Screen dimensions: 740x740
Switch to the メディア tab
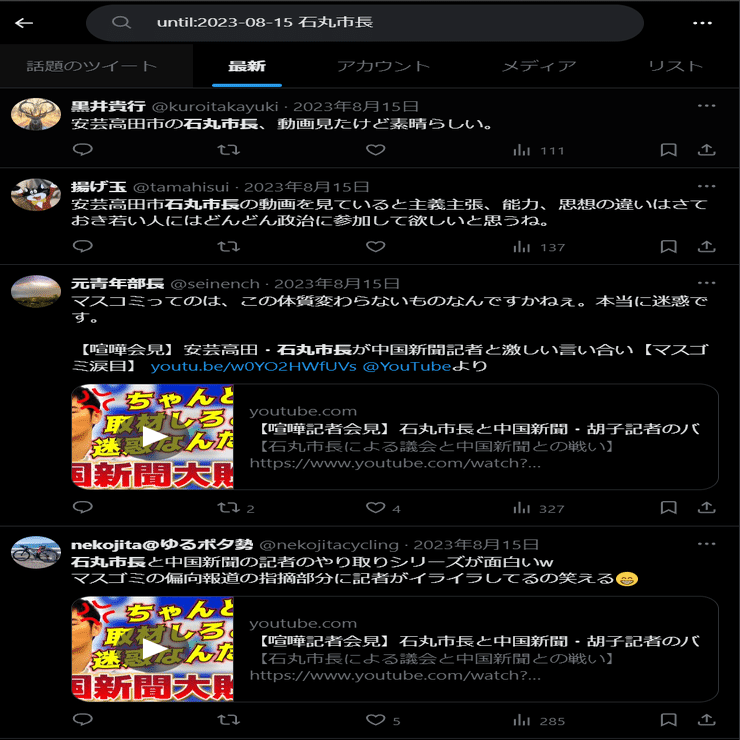coord(539,66)
